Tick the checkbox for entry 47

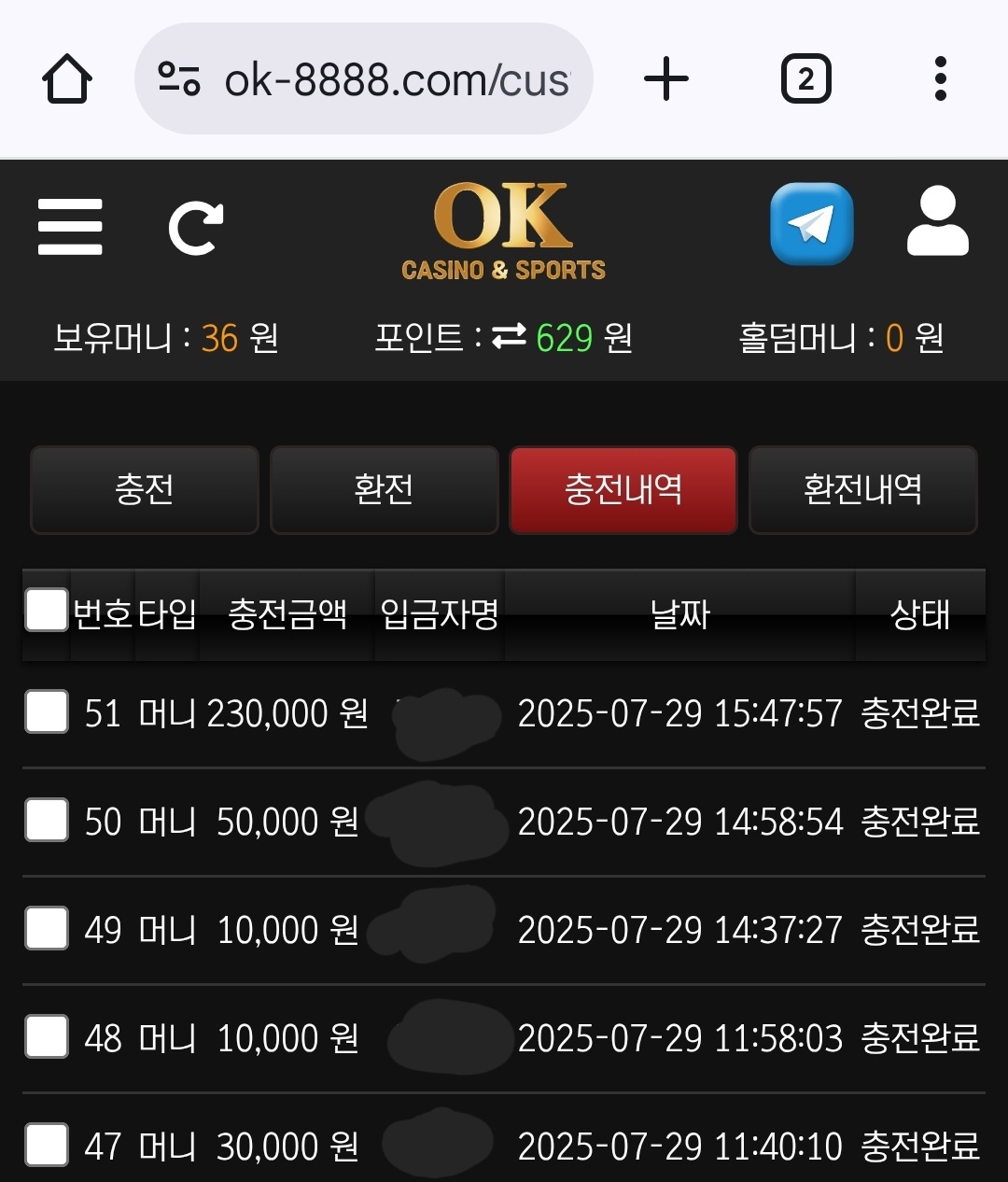pyautogui.click(x=47, y=1145)
